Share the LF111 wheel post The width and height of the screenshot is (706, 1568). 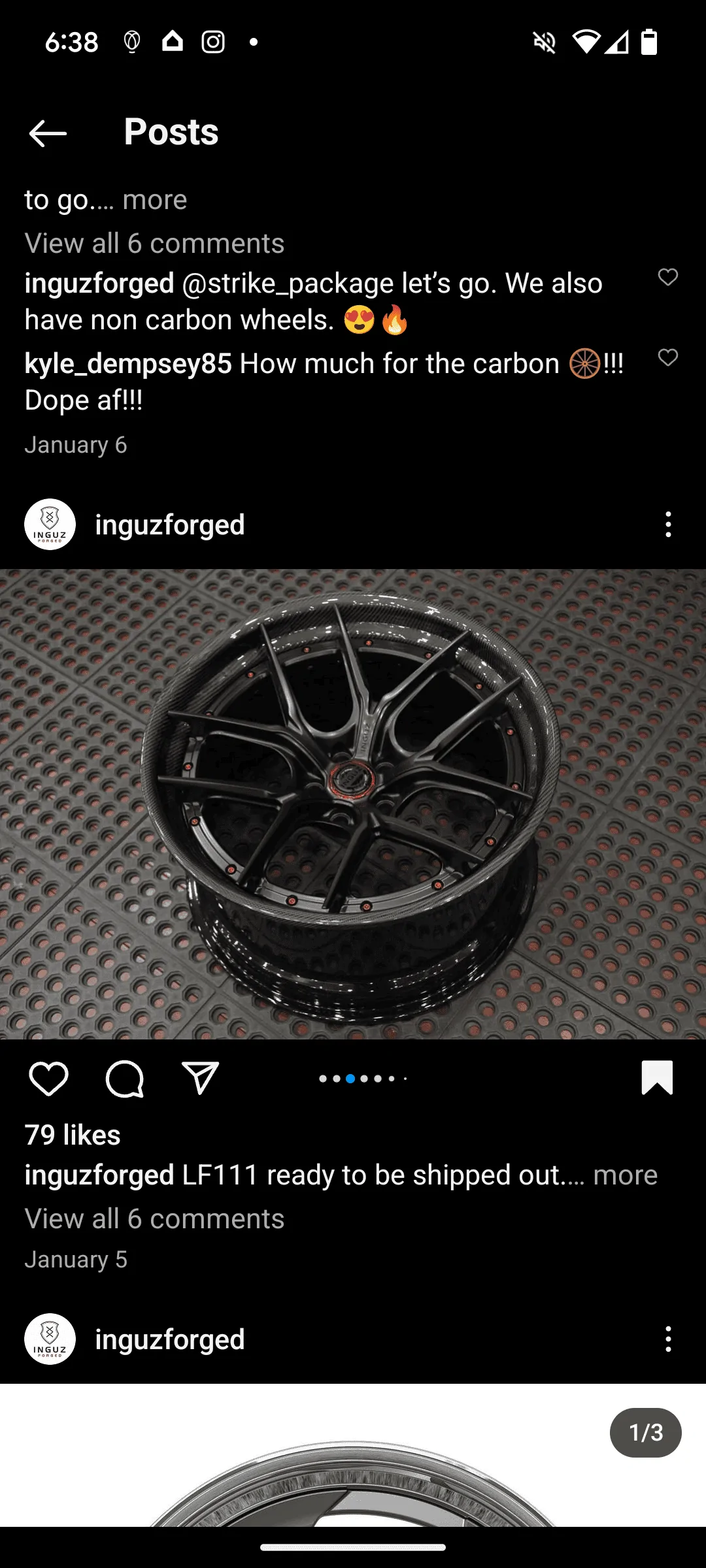200,1078
